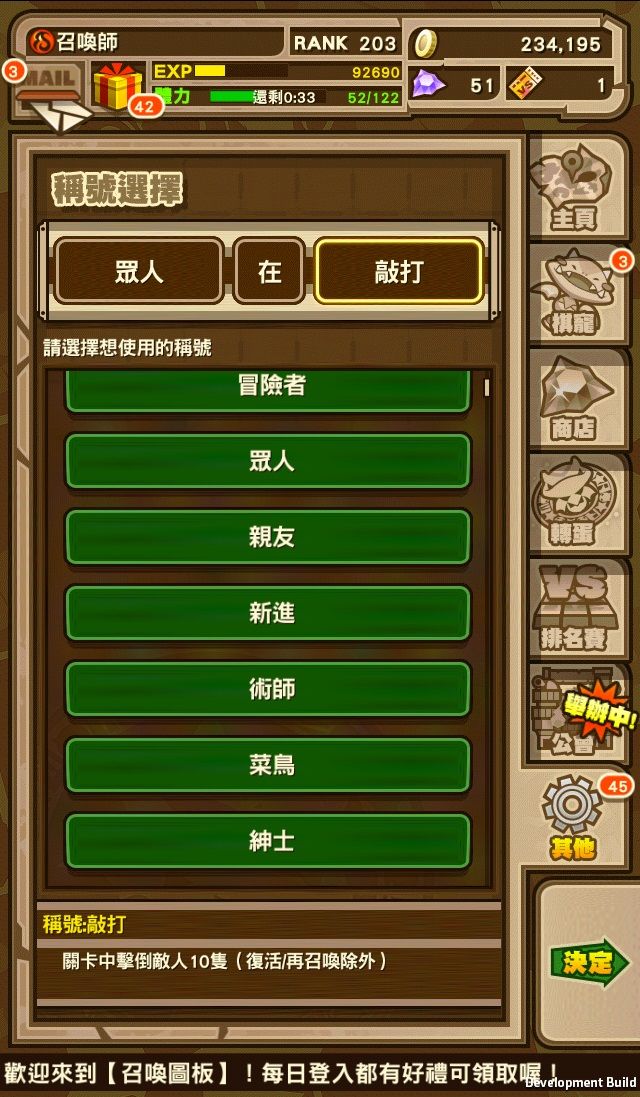The image size is (640, 1097).
Task: Choose 冒險者 from the title list
Action: [x=269, y=390]
